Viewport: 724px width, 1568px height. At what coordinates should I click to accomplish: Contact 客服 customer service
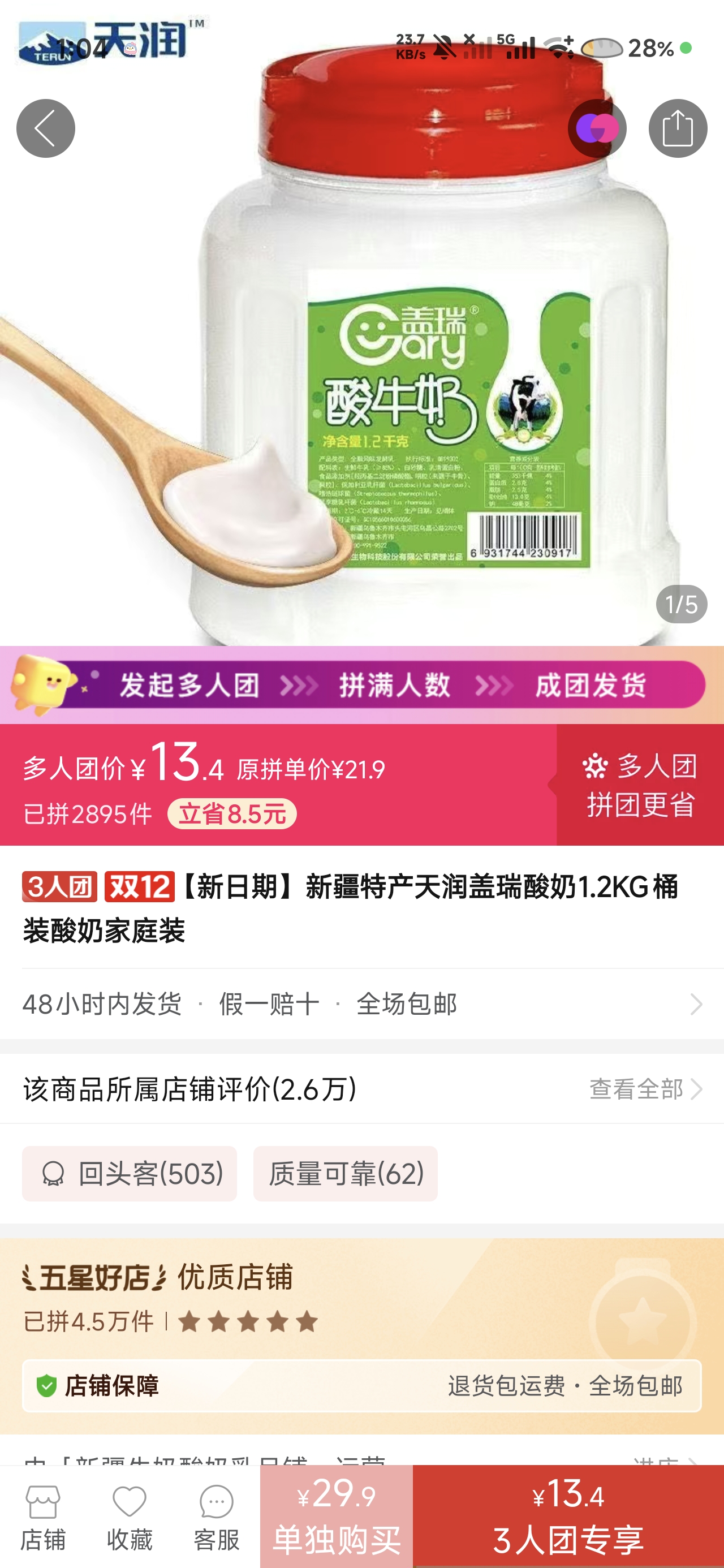[x=216, y=1518]
